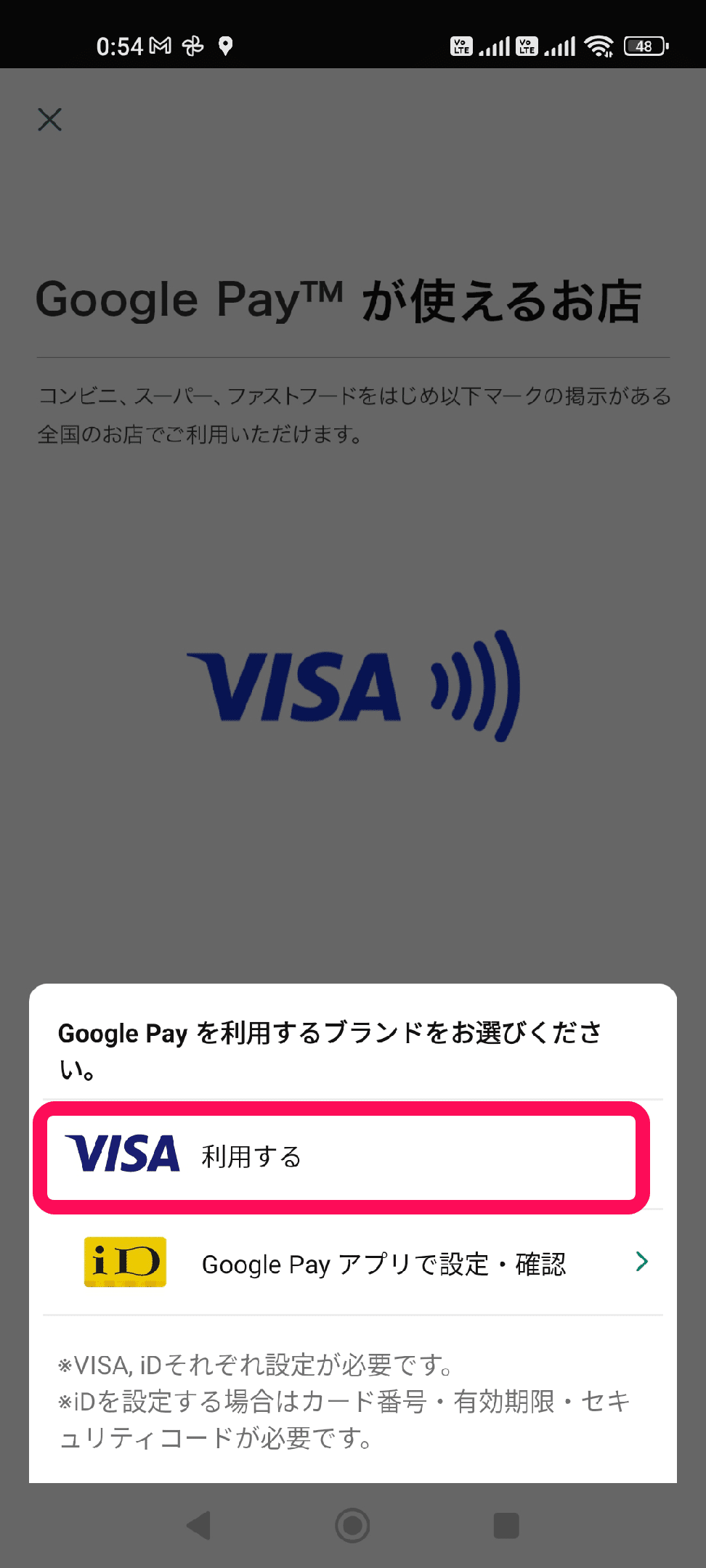Image resolution: width=706 pixels, height=1568 pixels.
Task: Tap the VoLTE signal indicator icon
Action: click(463, 45)
